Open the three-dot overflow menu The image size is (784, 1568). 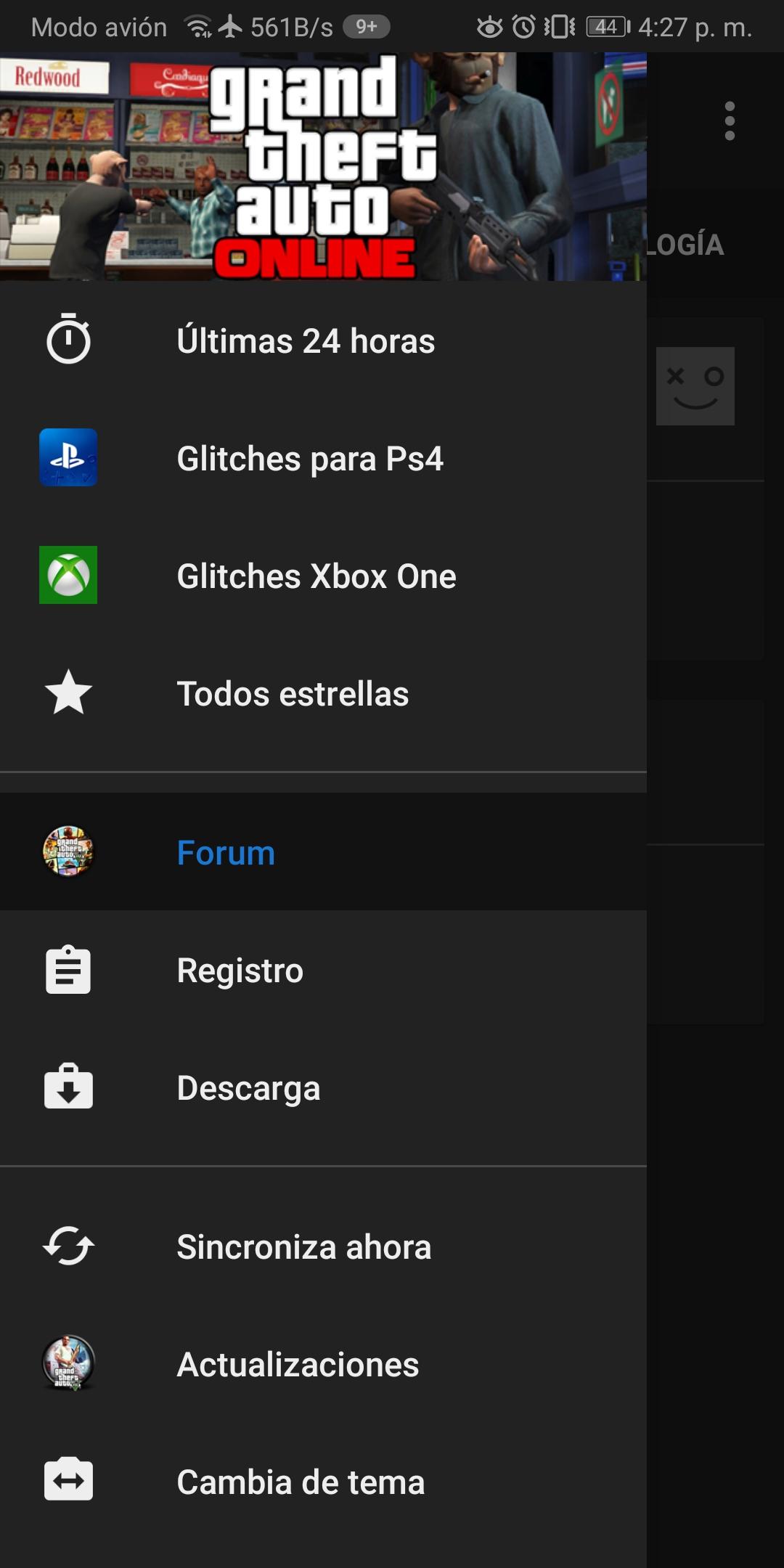tap(730, 121)
